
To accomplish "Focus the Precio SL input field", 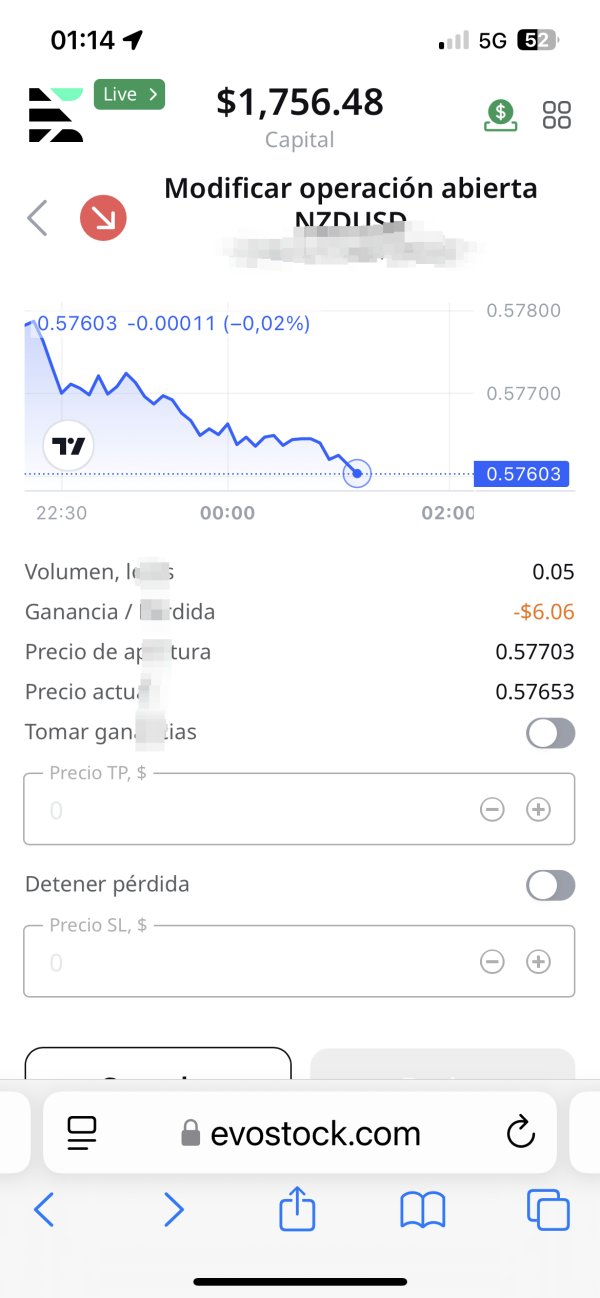I will click(x=250, y=962).
